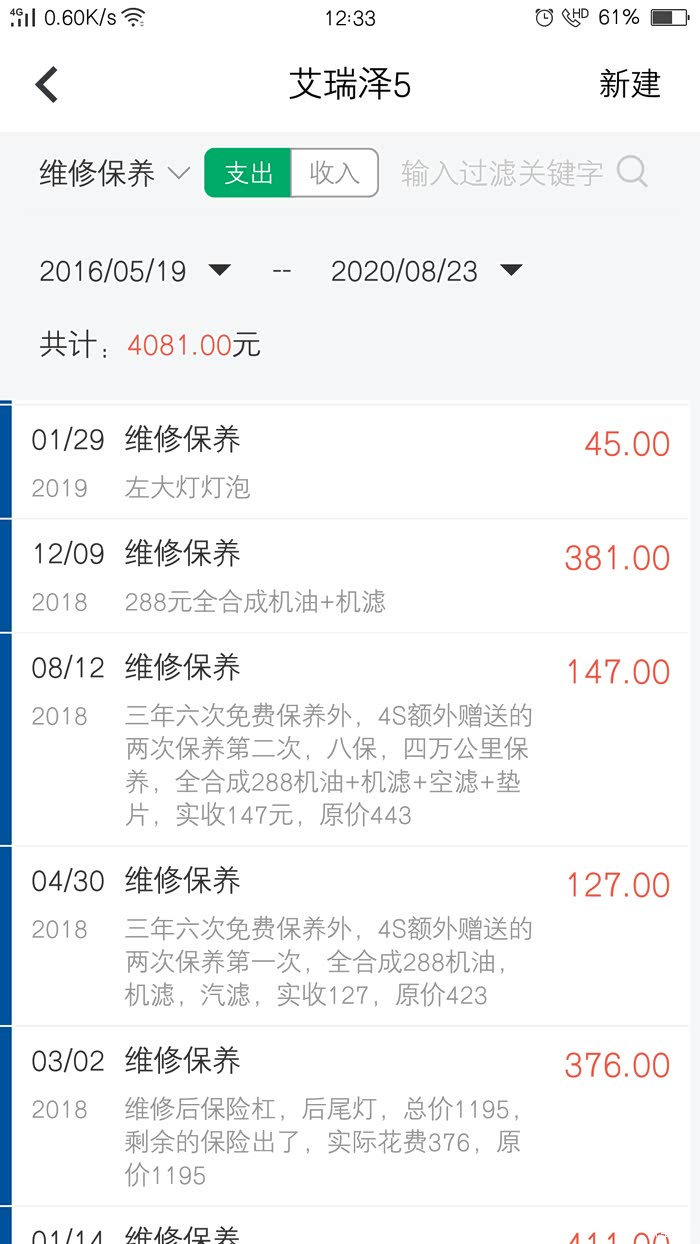Change the start date 2016/05/19
The height and width of the screenshot is (1244, 700).
coord(134,271)
